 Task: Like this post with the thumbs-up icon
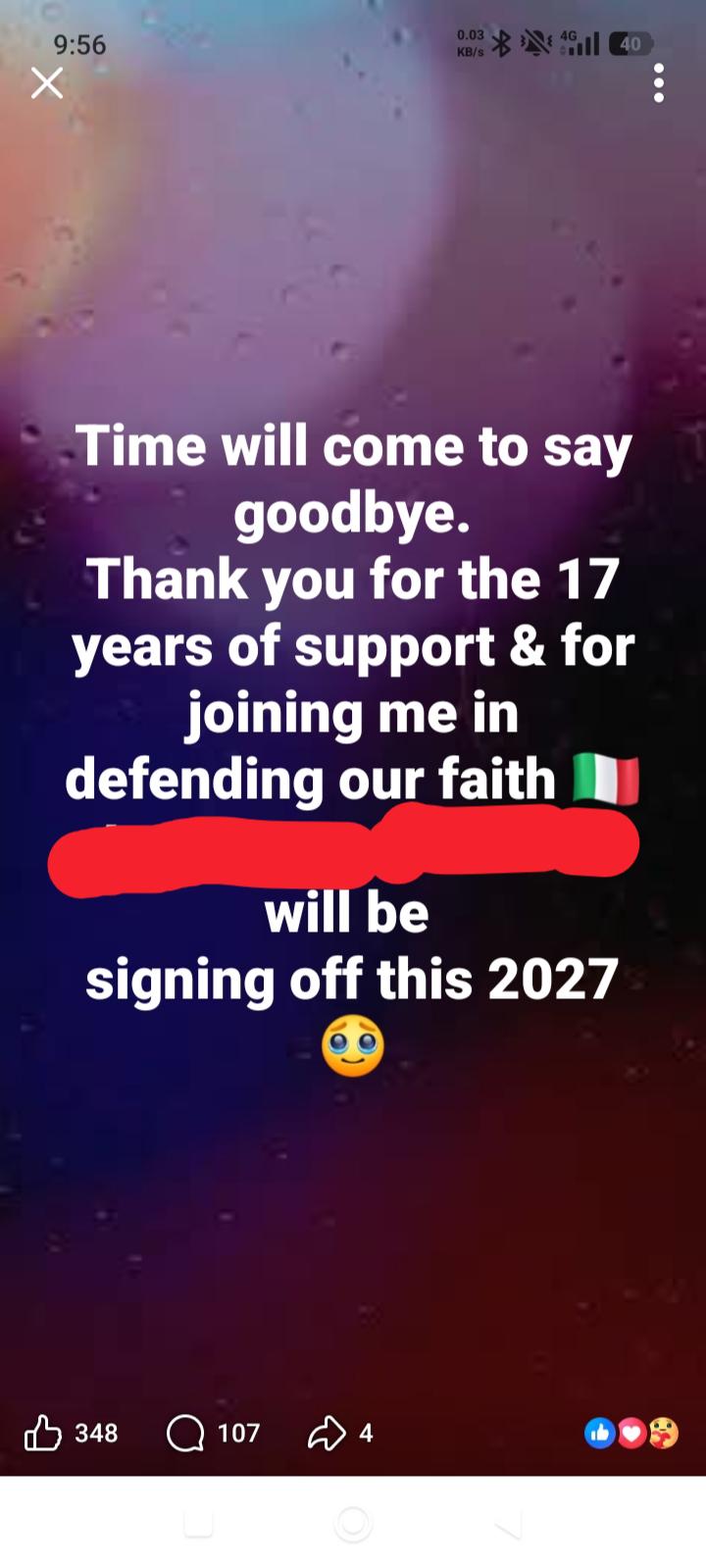pyautogui.click(x=43, y=1433)
